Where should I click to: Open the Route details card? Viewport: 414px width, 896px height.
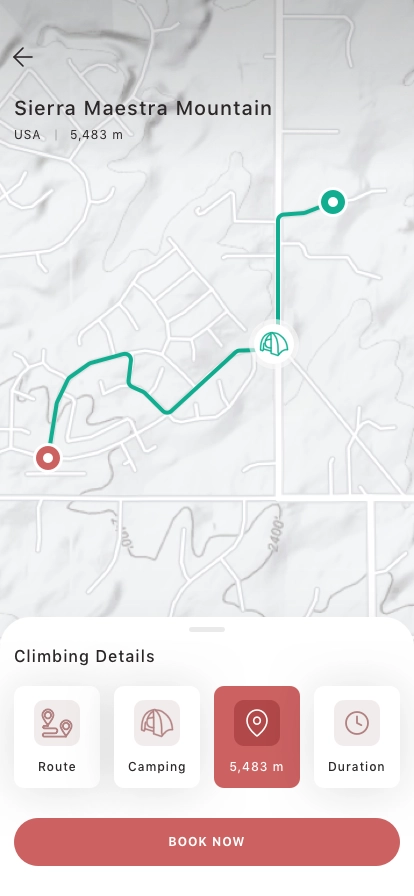[57, 737]
